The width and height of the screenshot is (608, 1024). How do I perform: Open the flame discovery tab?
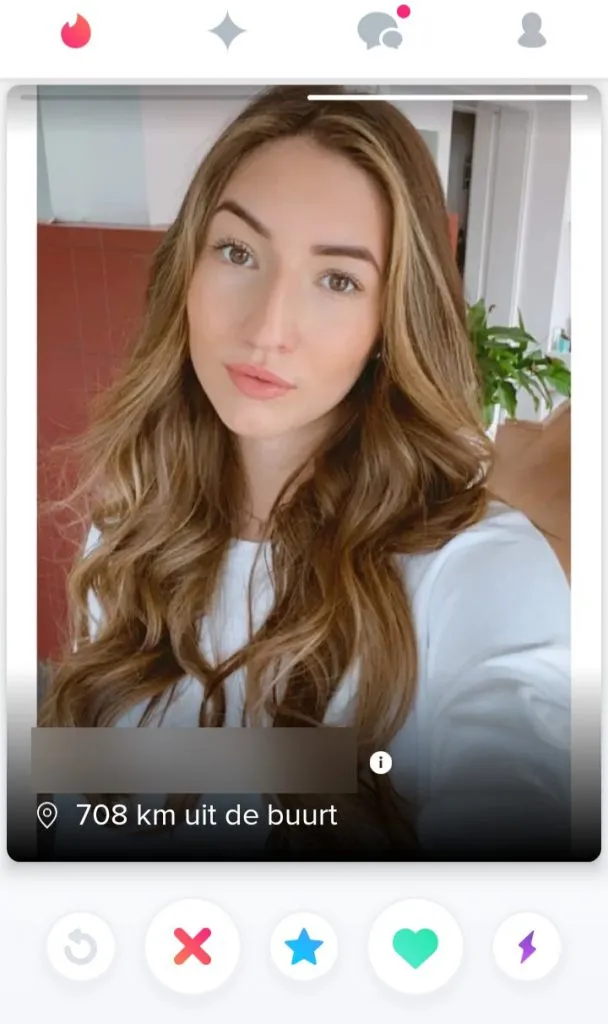pos(76,31)
